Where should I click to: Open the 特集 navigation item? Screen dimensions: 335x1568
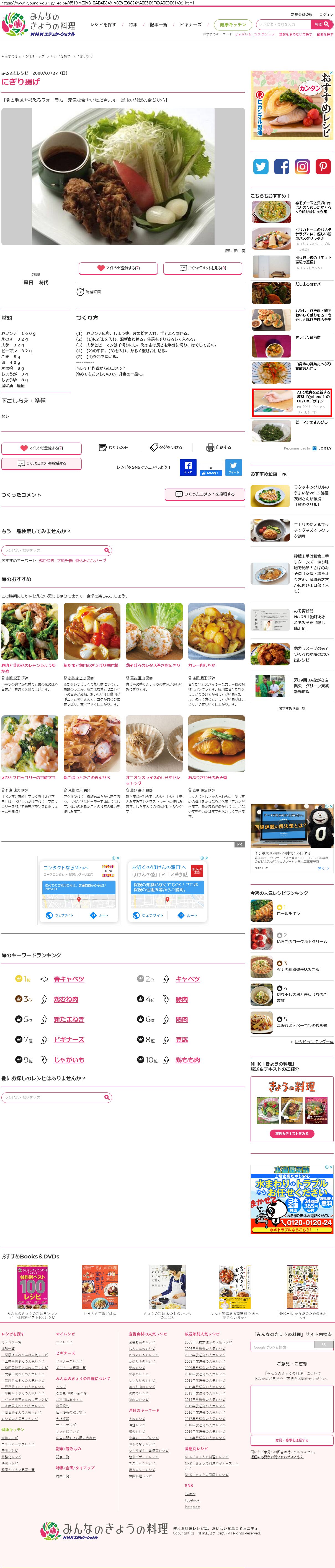coord(133,25)
